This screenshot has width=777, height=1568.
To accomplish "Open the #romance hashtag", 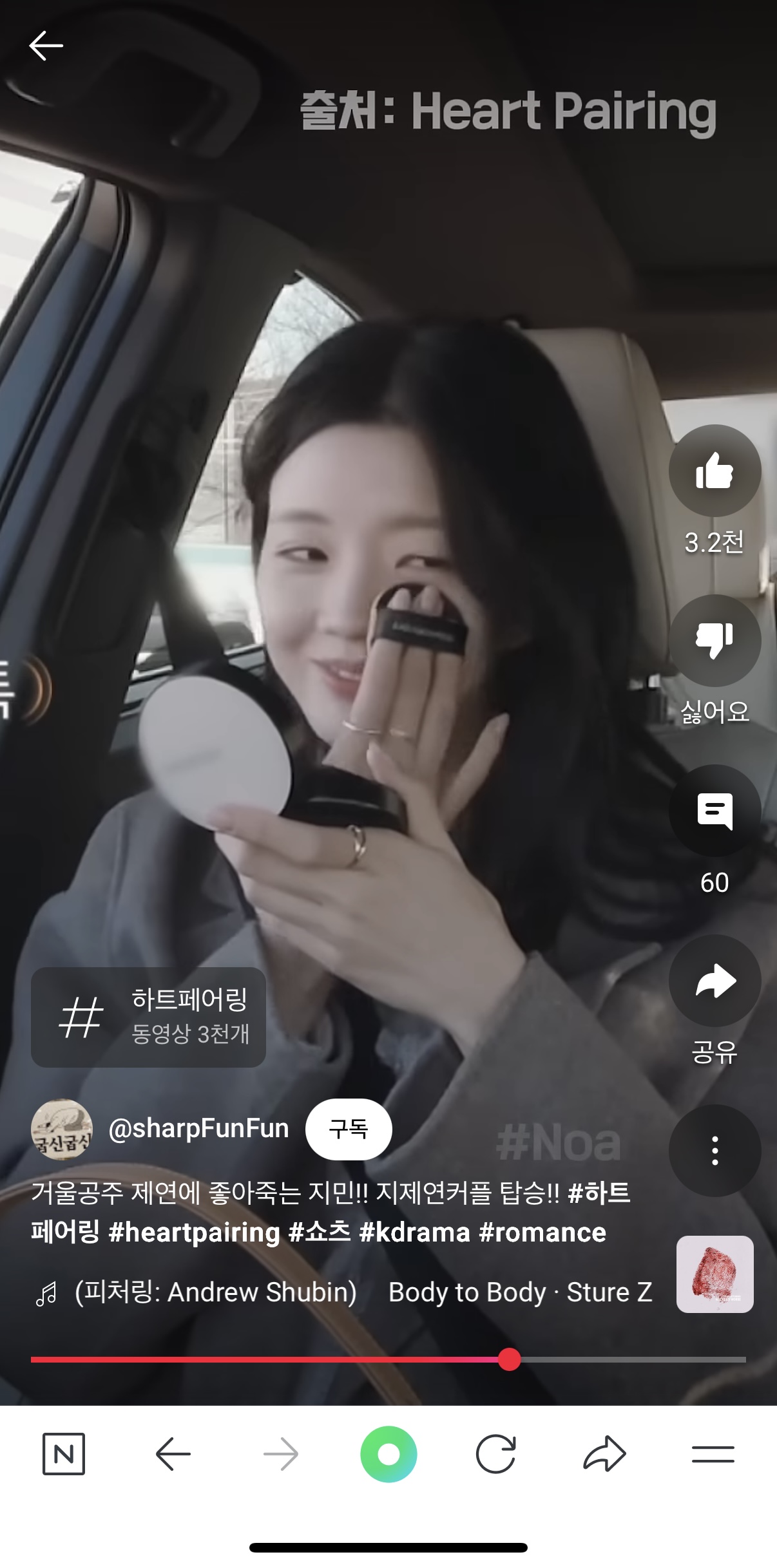I will point(542,1233).
